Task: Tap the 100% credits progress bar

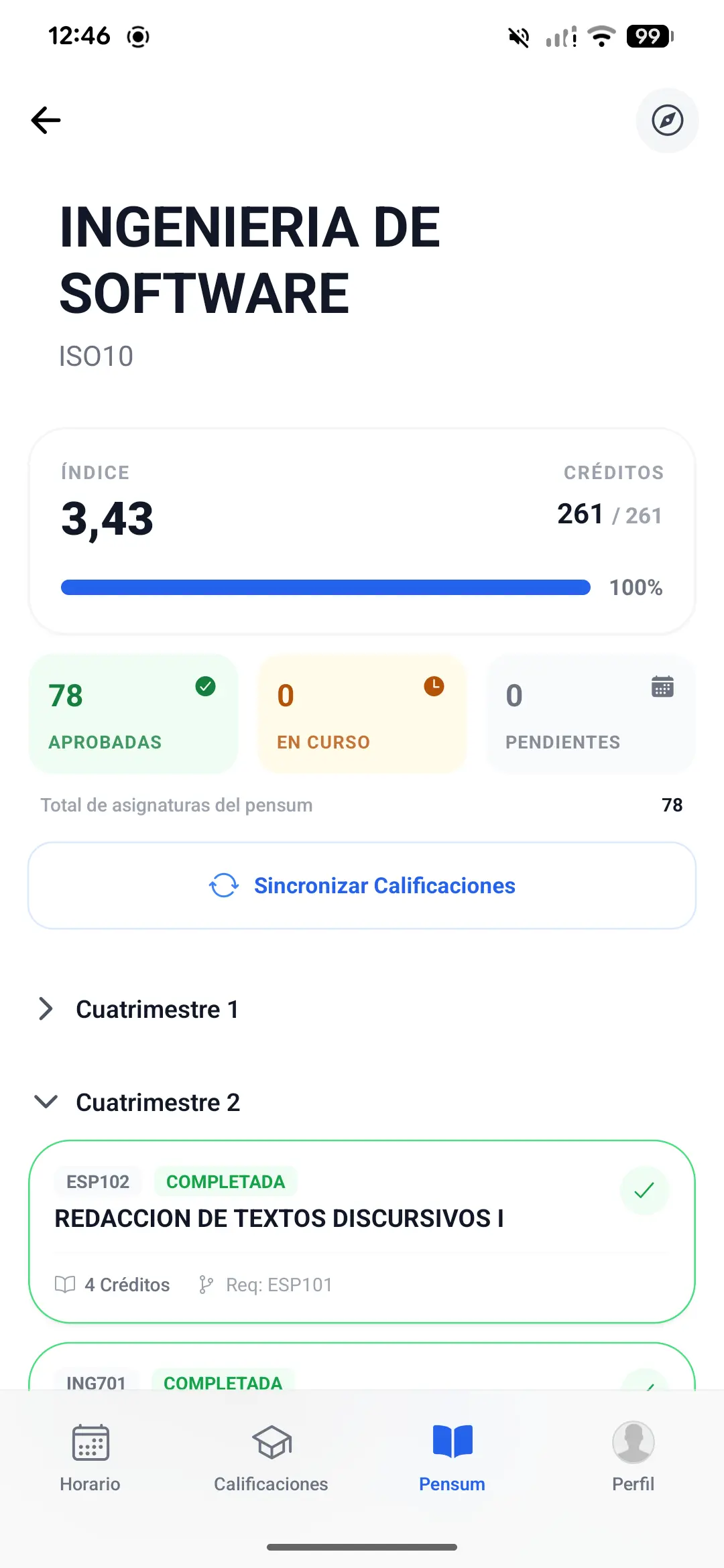Action: [325, 587]
